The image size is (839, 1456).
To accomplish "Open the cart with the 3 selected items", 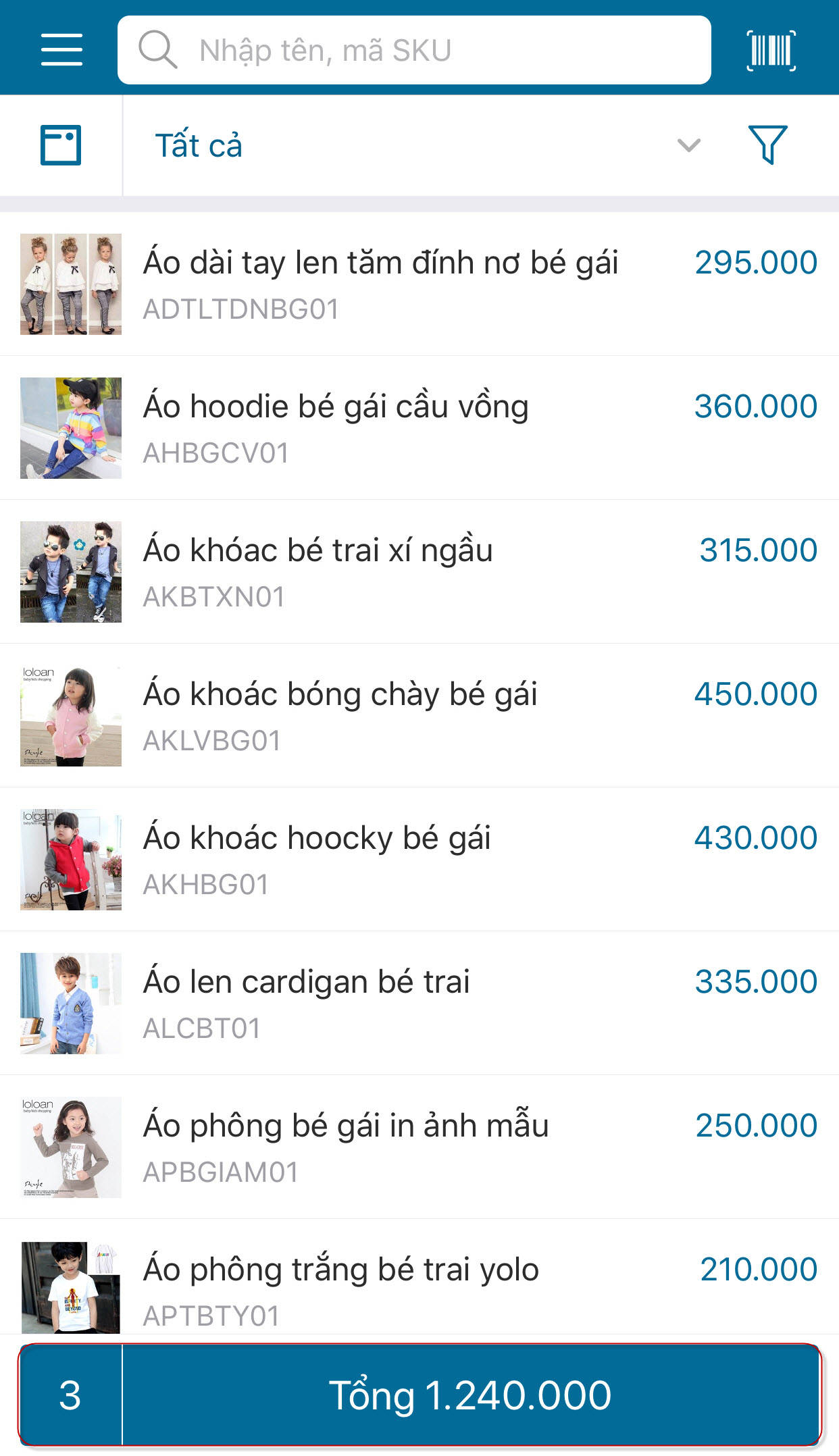I will coord(70,1395).
